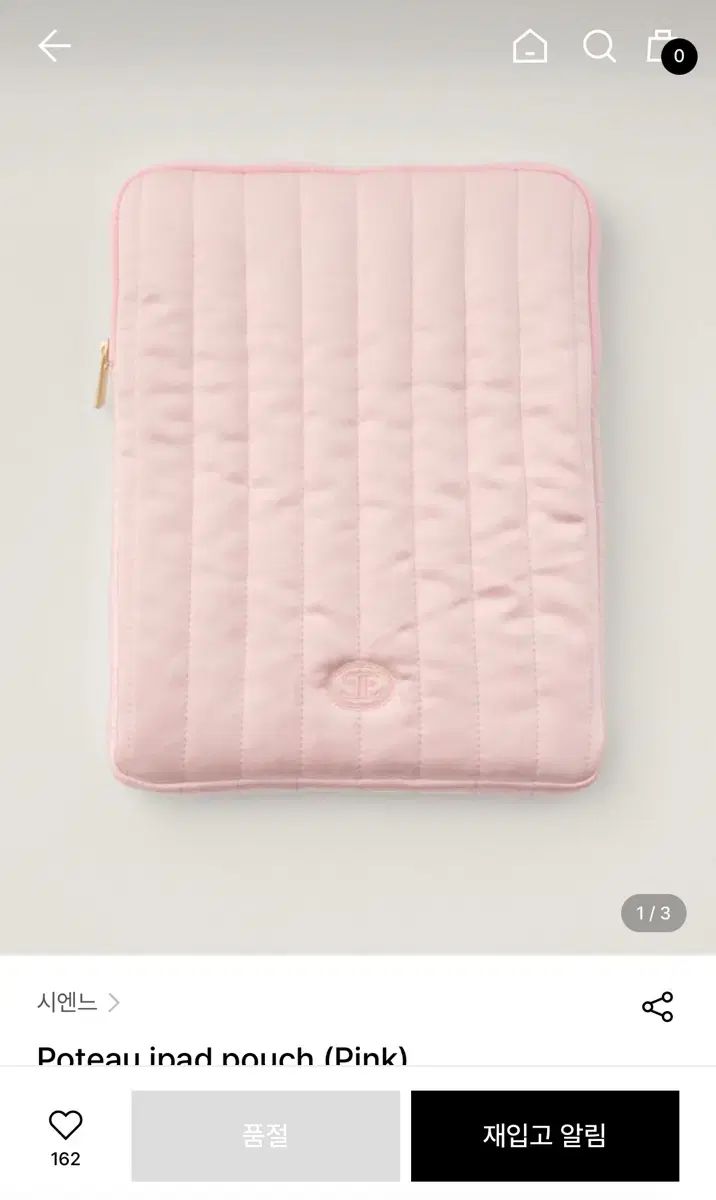This screenshot has height=1200, width=716.
Task: Share this product
Action: tap(657, 1006)
